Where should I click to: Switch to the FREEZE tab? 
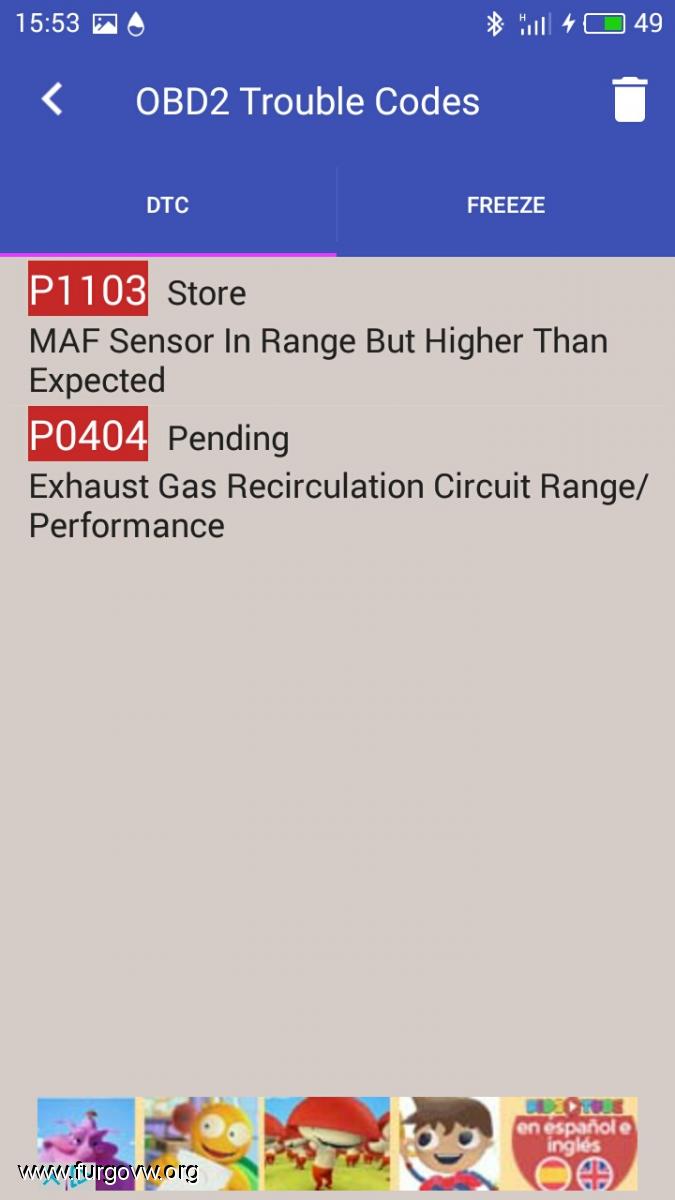point(506,206)
